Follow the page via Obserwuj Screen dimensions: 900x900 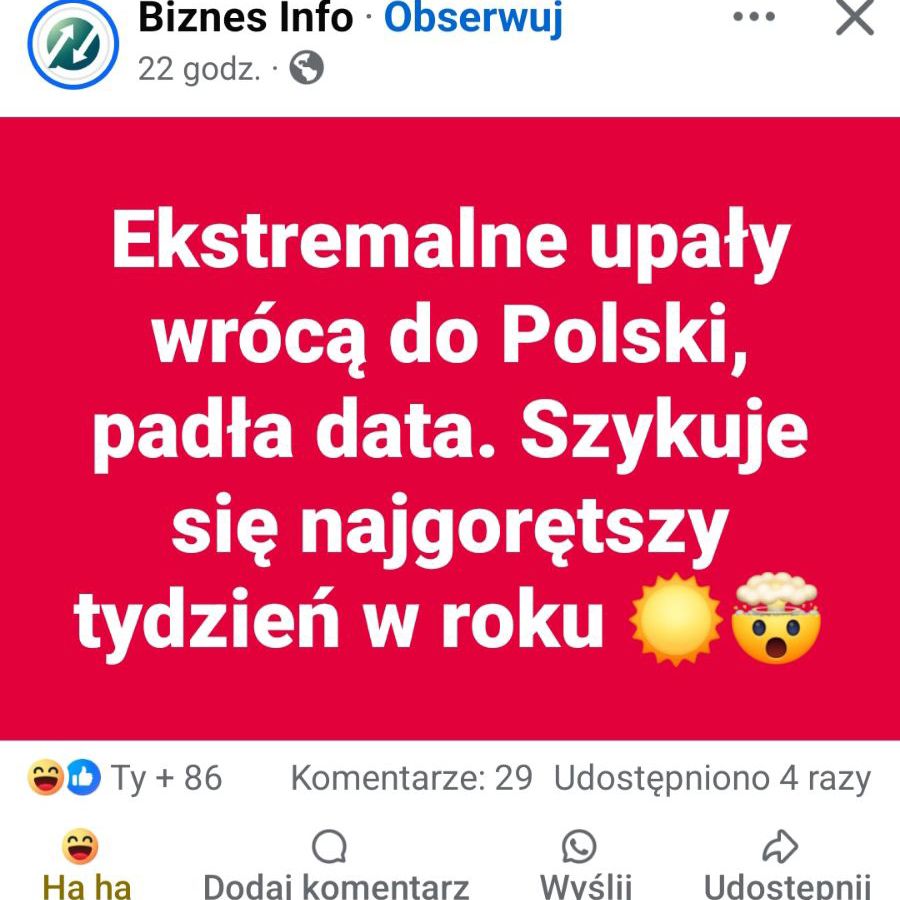point(473,17)
